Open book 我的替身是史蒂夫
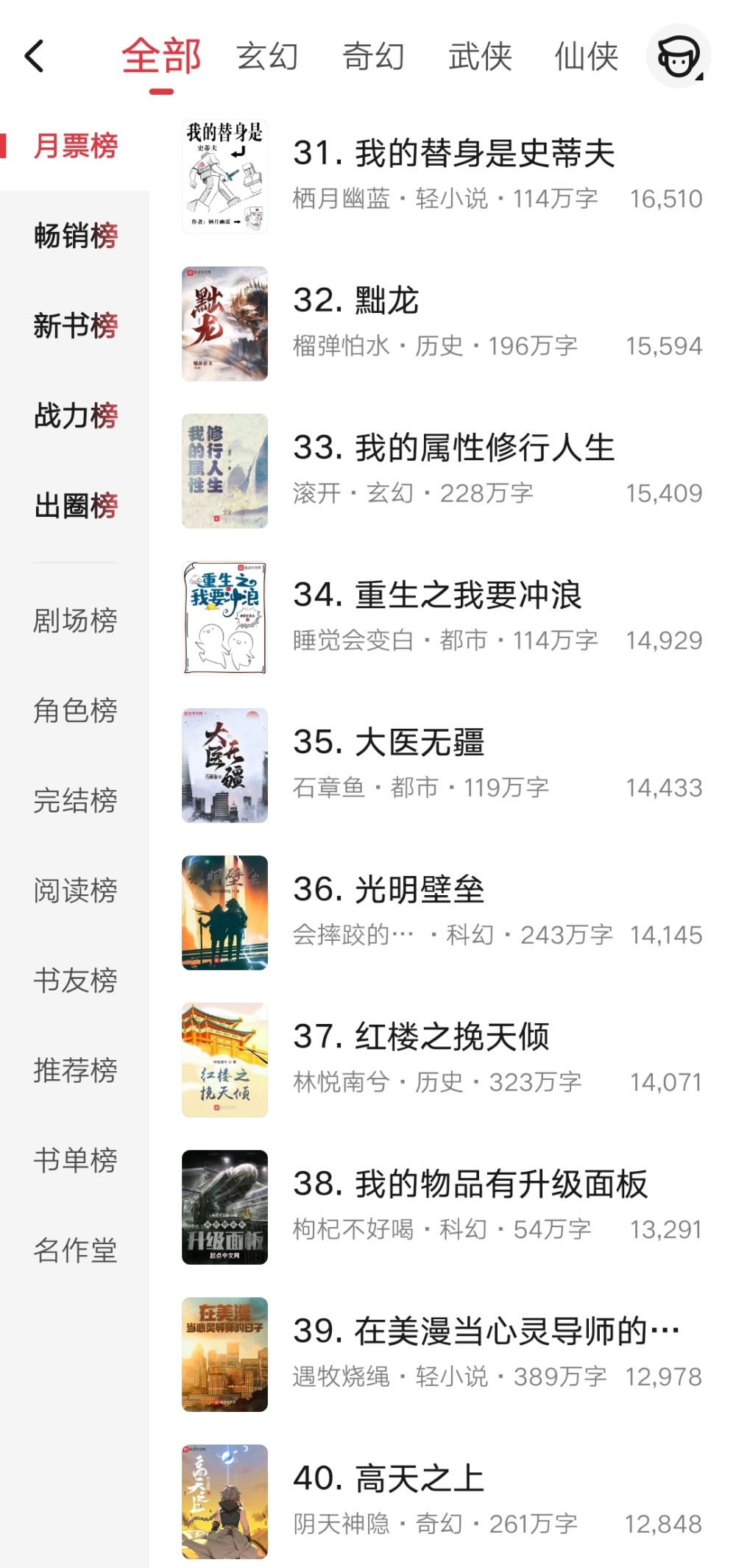This screenshot has height=1568, width=736. click(x=453, y=154)
